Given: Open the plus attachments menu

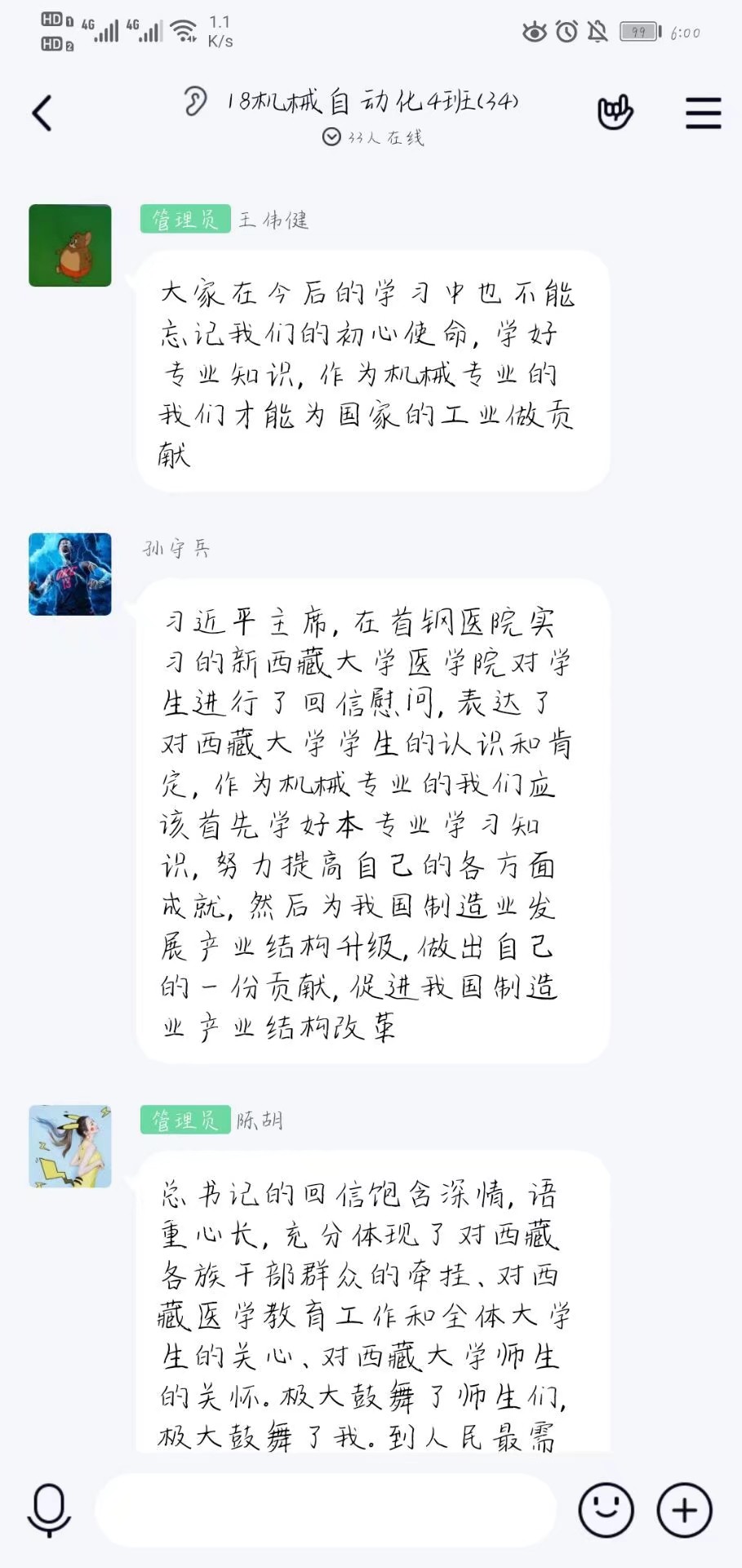Looking at the screenshot, I should [684, 1510].
